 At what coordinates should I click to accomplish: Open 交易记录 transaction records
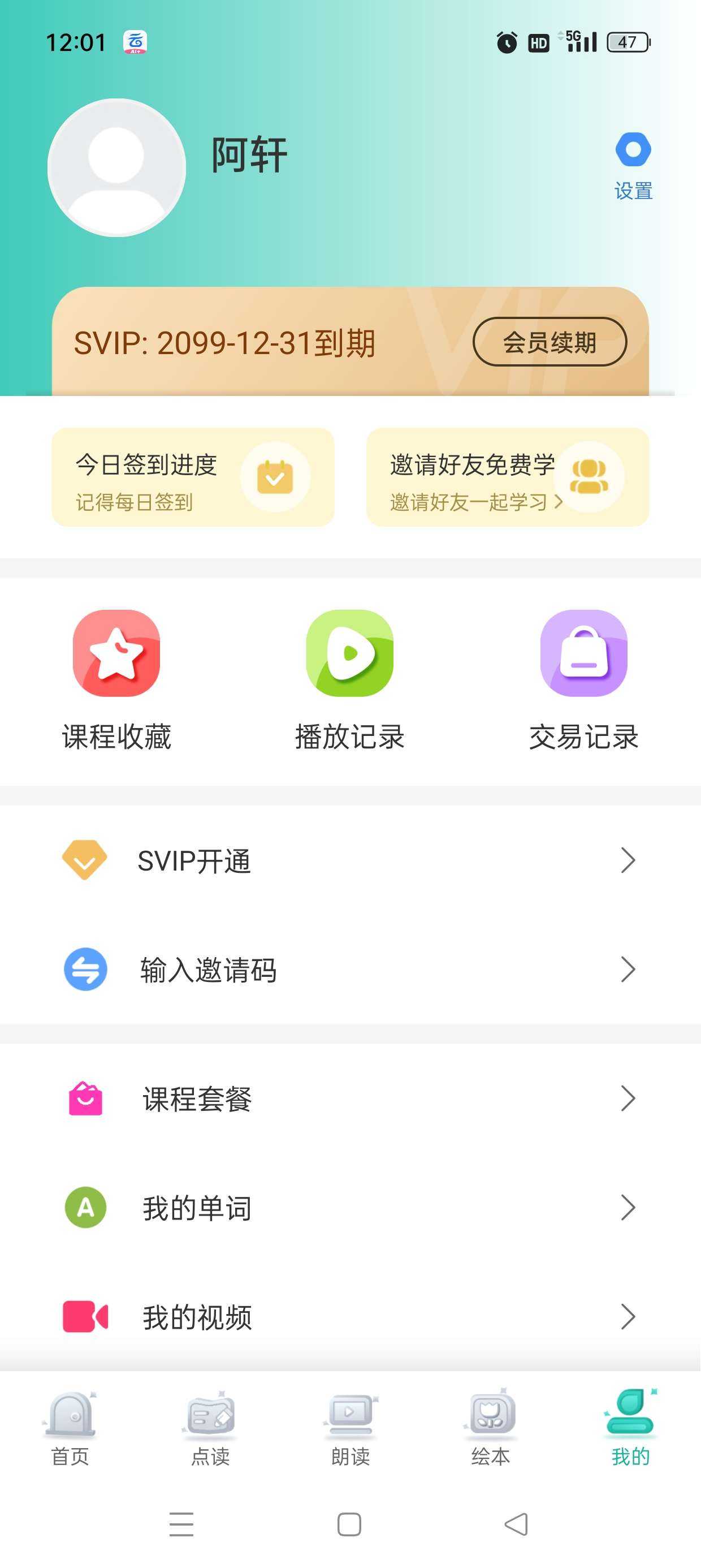(x=583, y=679)
